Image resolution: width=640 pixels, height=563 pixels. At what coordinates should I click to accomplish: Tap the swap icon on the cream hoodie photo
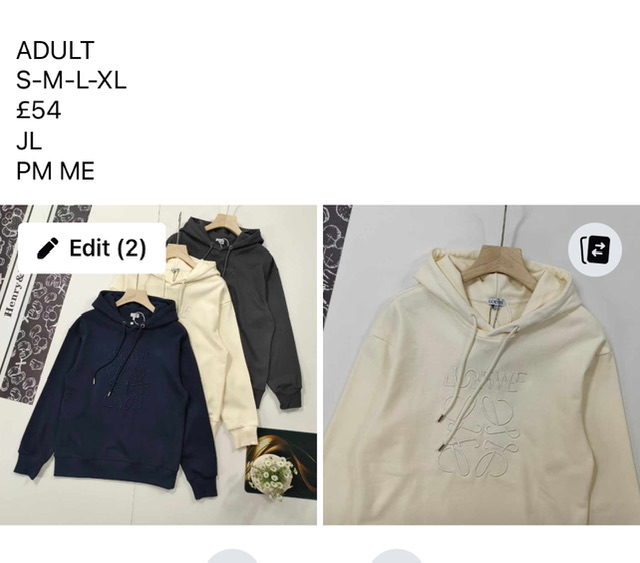tap(595, 250)
